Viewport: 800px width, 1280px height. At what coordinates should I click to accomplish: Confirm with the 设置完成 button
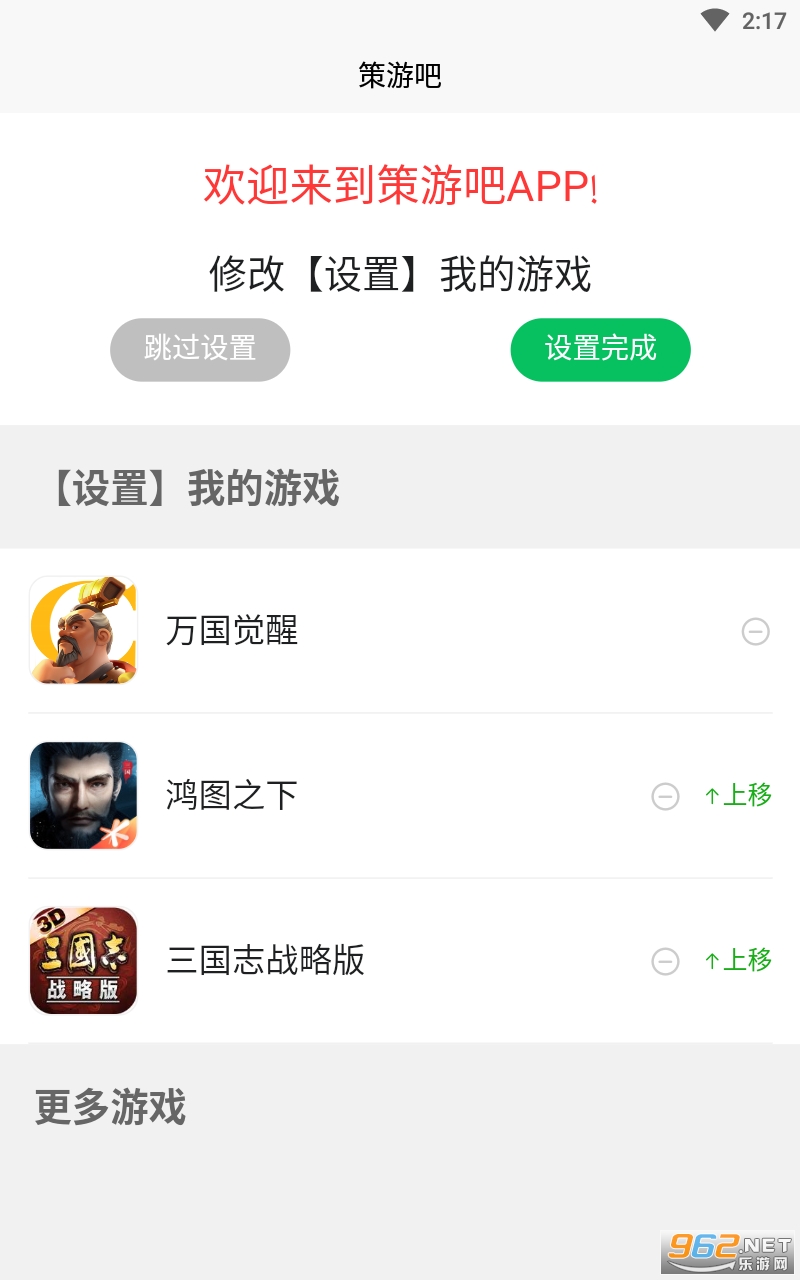(600, 349)
